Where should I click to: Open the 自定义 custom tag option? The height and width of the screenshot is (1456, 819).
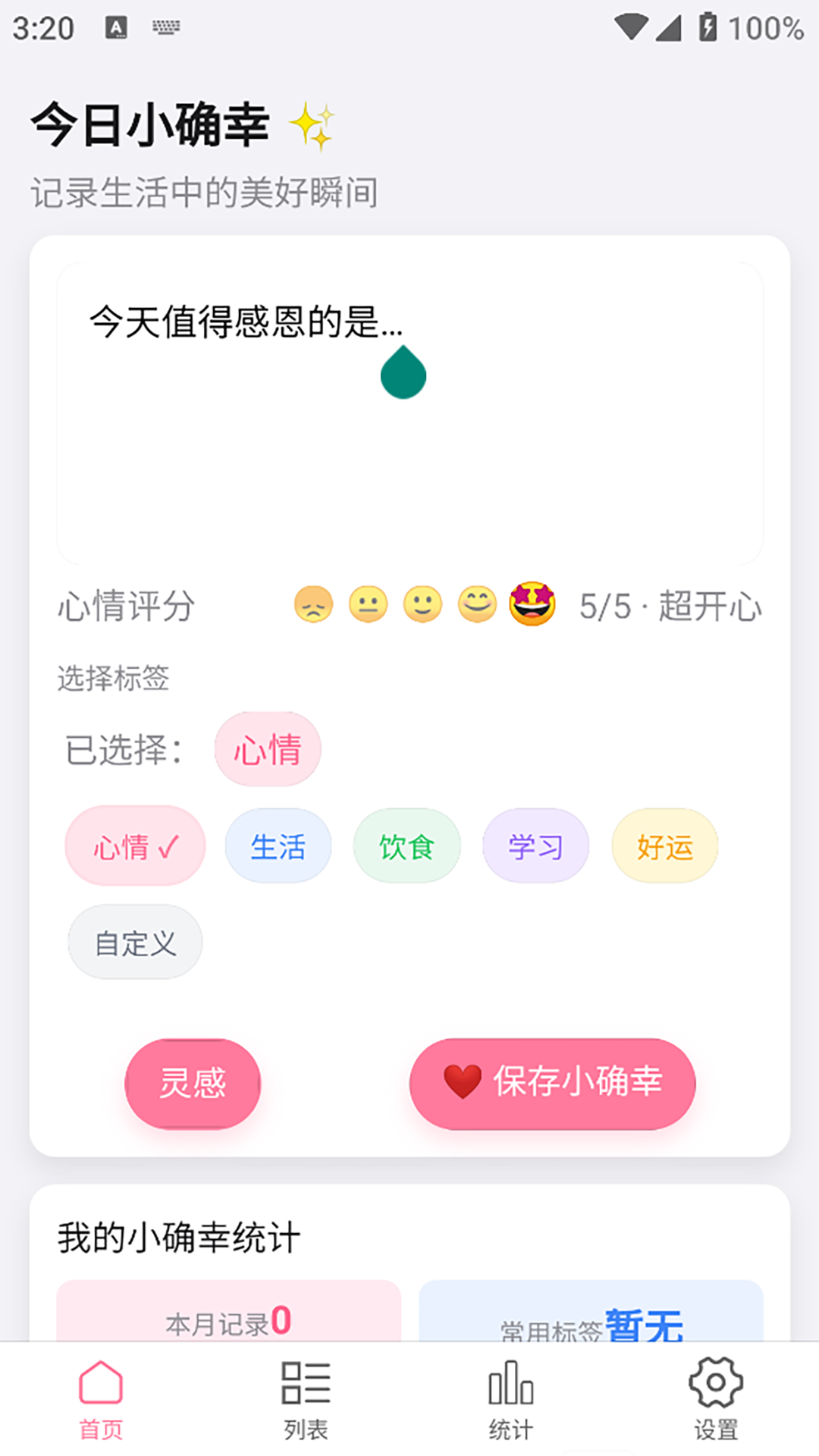tap(134, 942)
